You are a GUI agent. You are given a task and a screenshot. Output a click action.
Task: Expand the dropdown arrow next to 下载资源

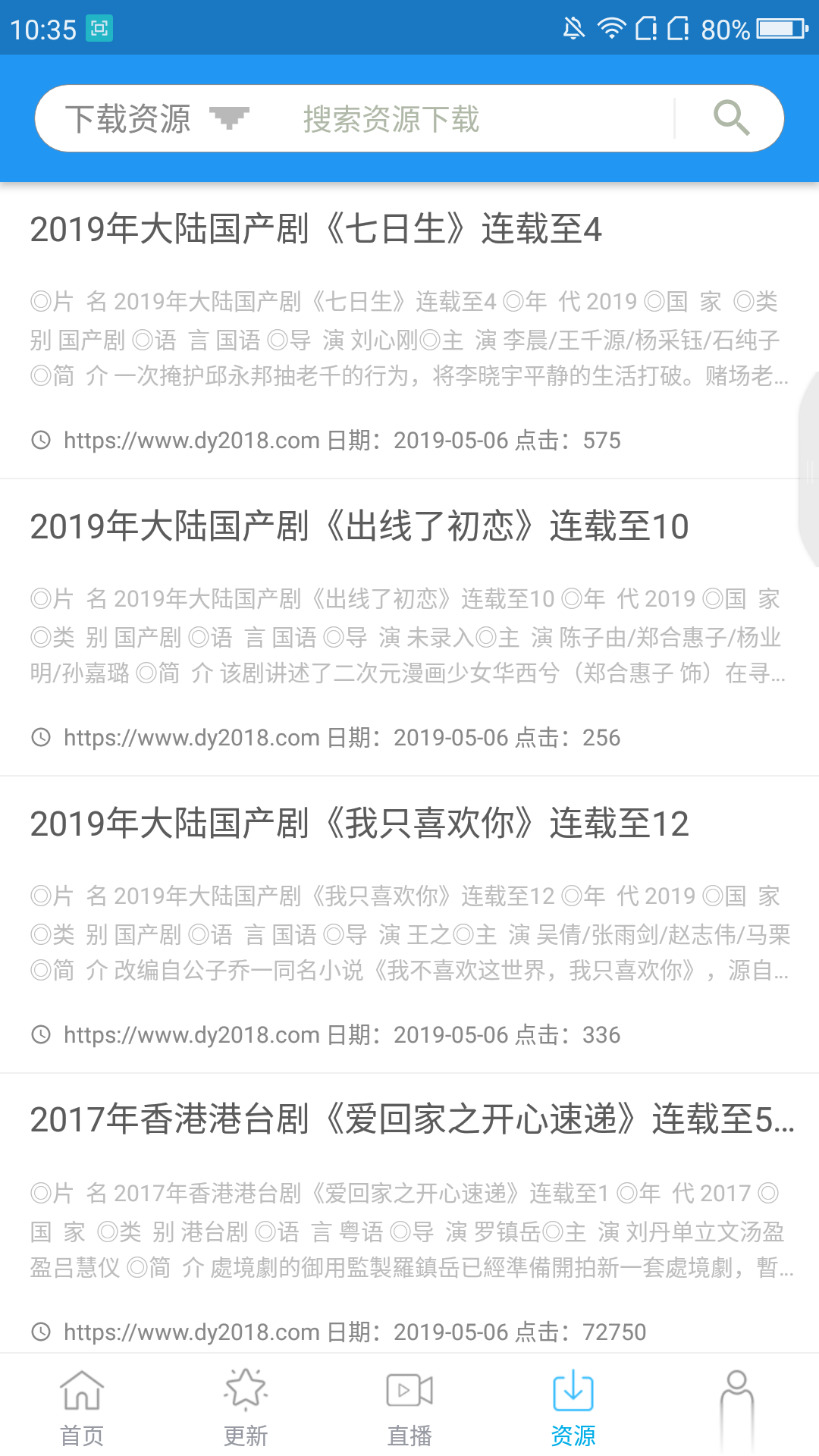click(x=230, y=118)
